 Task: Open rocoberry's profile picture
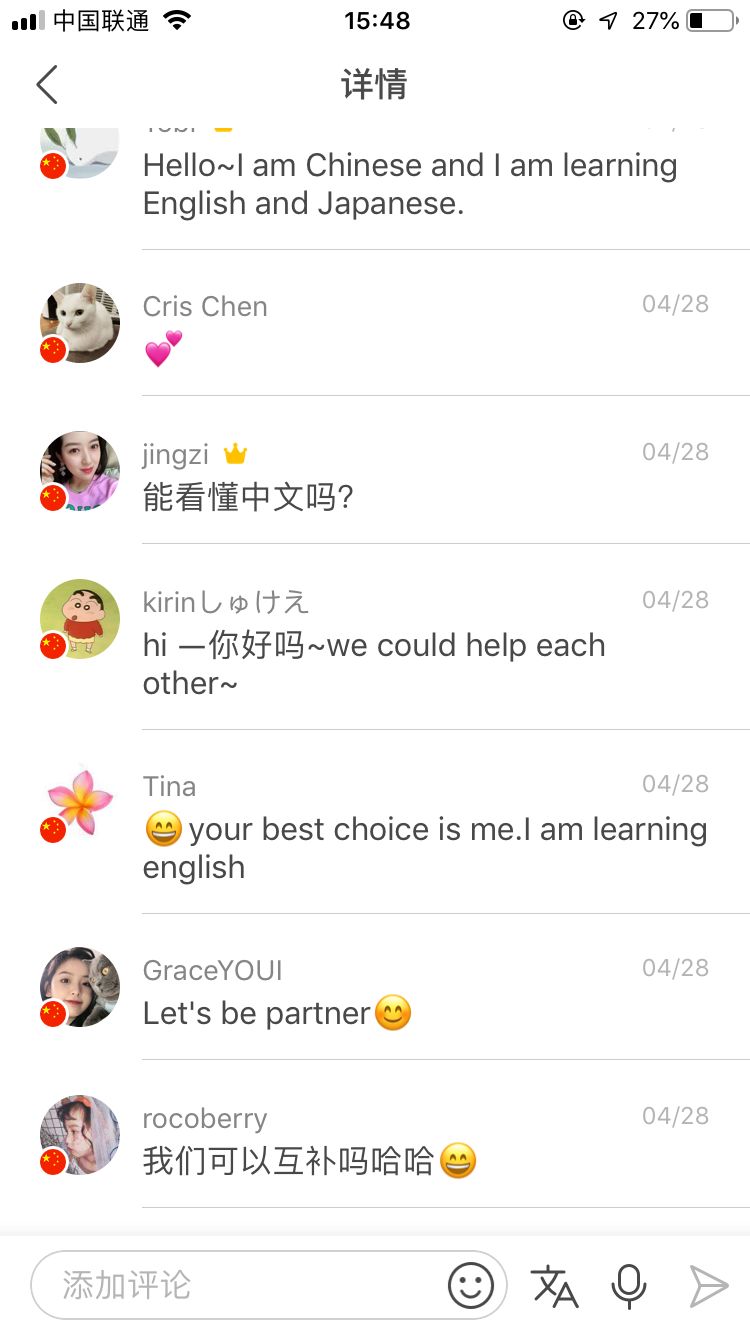point(80,1135)
